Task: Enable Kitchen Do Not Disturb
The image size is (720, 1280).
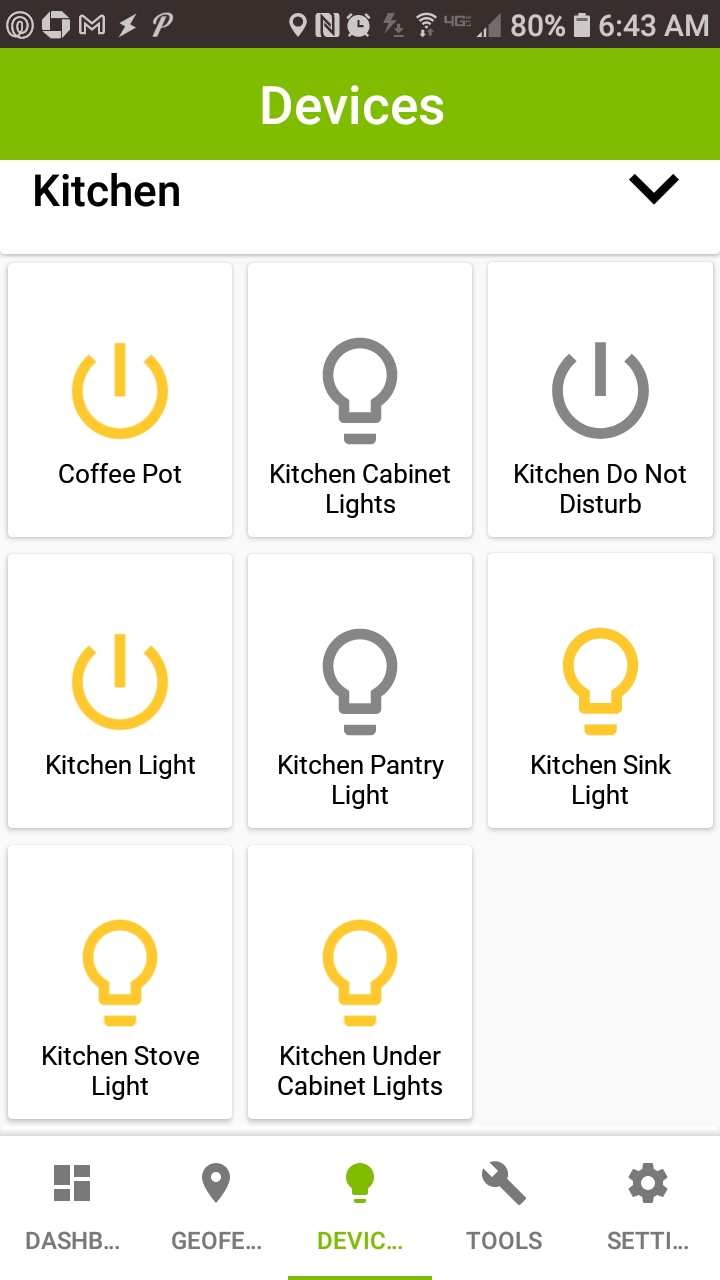Action: [x=600, y=400]
